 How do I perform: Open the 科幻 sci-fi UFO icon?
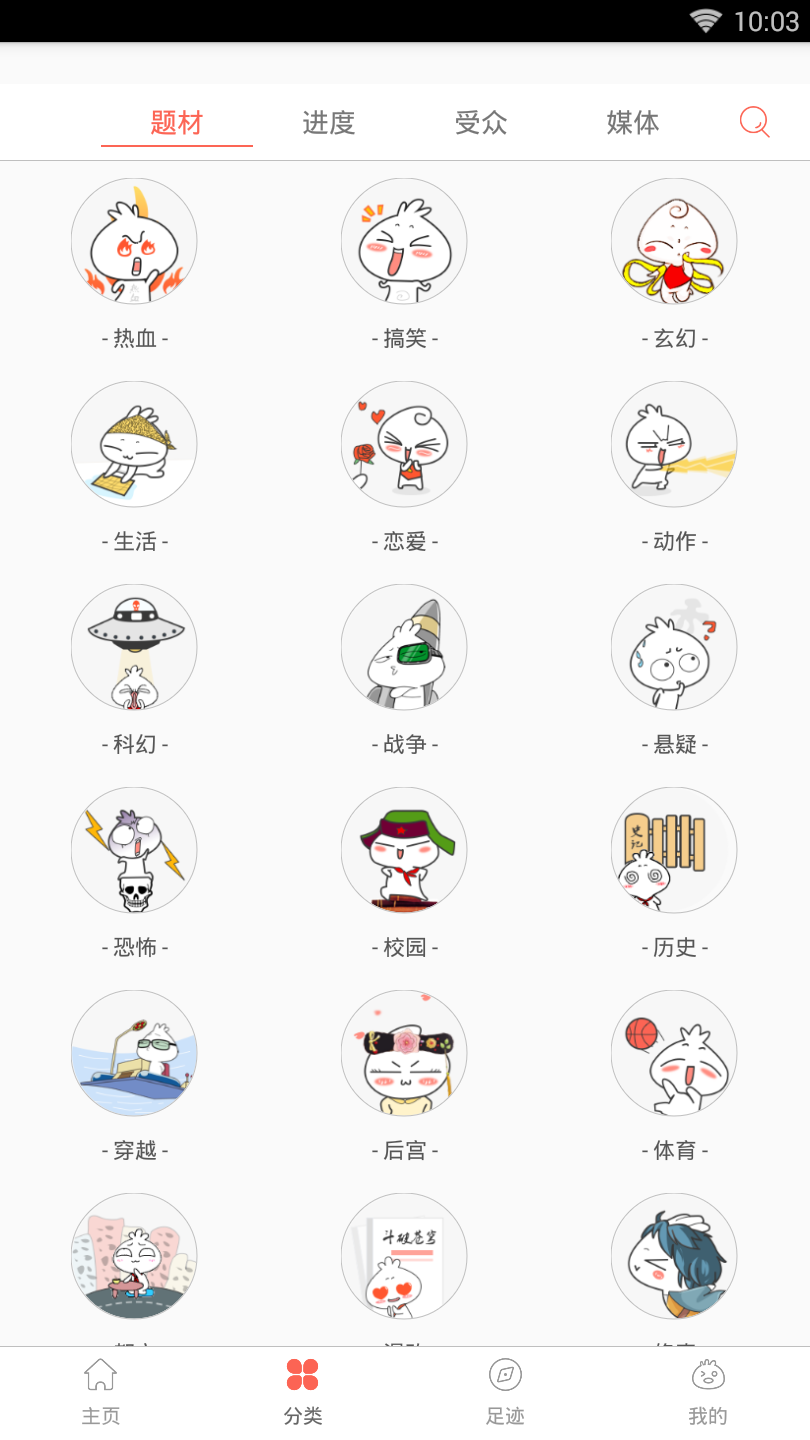[134, 647]
